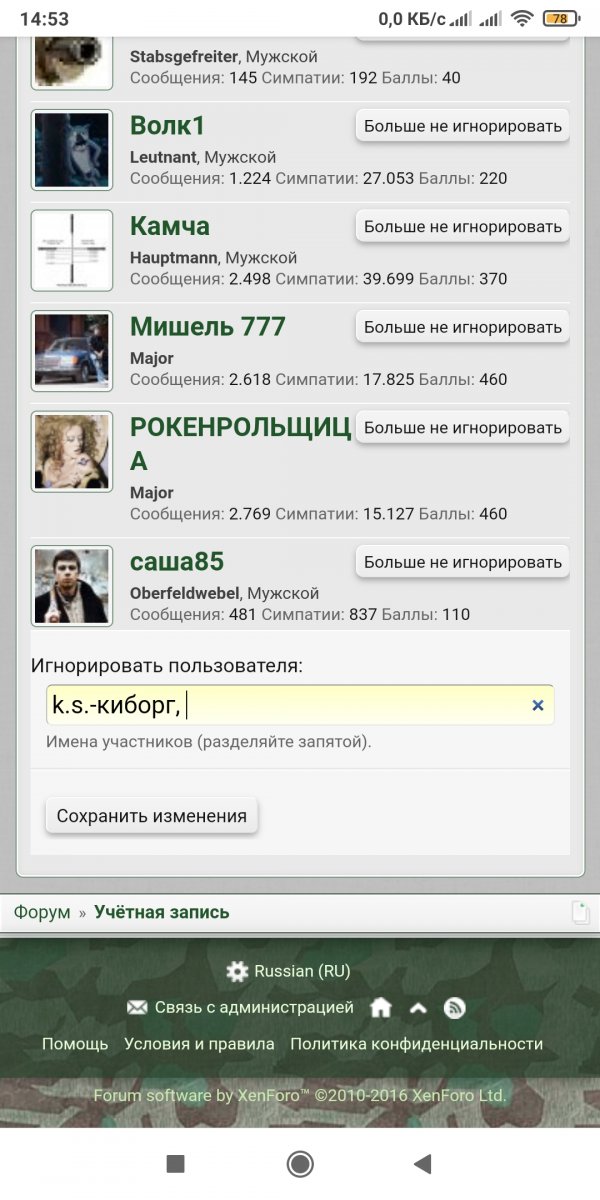Go to forum home icon
Screen dimensions: 600x1200
click(381, 1008)
